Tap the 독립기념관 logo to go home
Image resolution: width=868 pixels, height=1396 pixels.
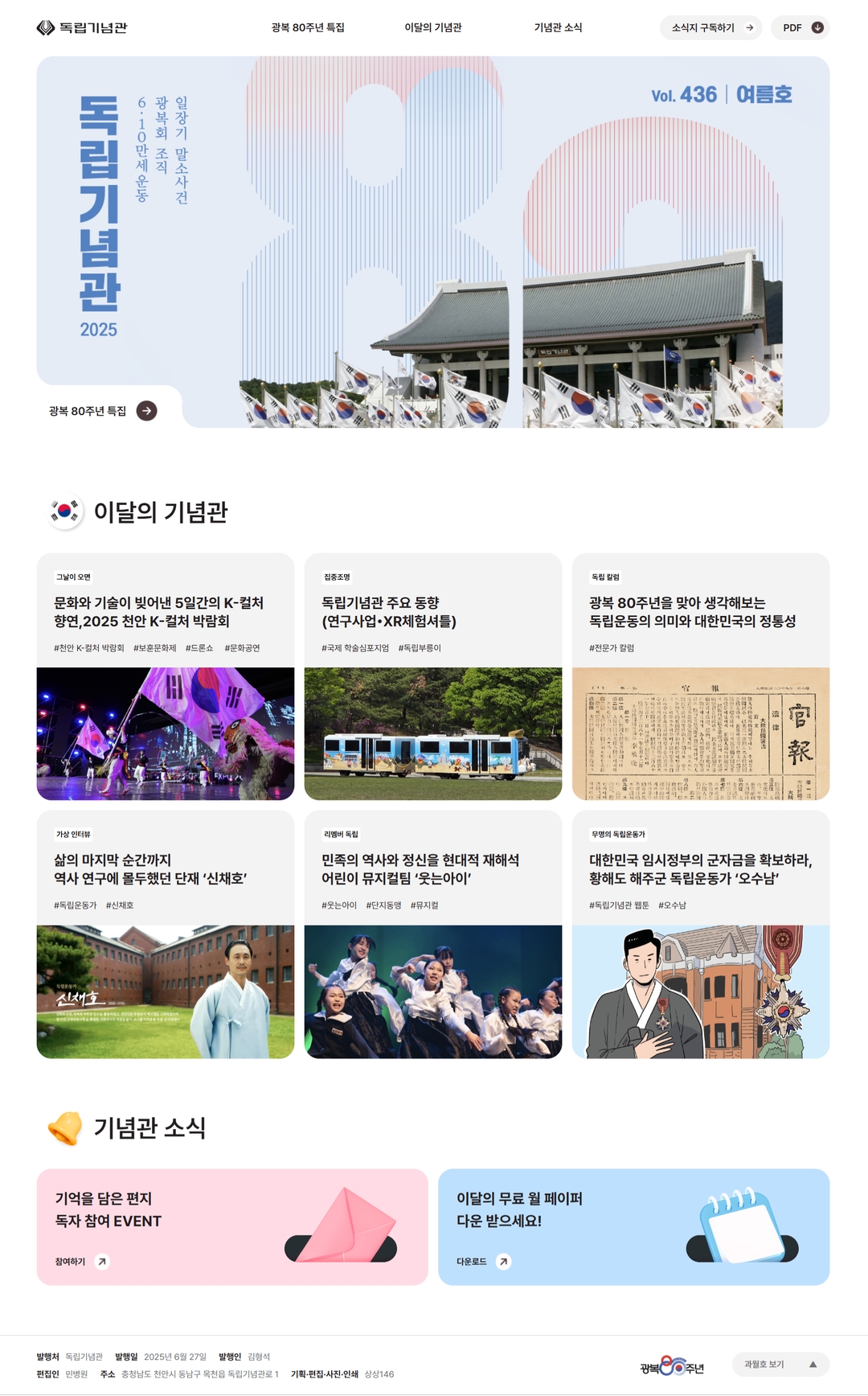tap(82, 27)
